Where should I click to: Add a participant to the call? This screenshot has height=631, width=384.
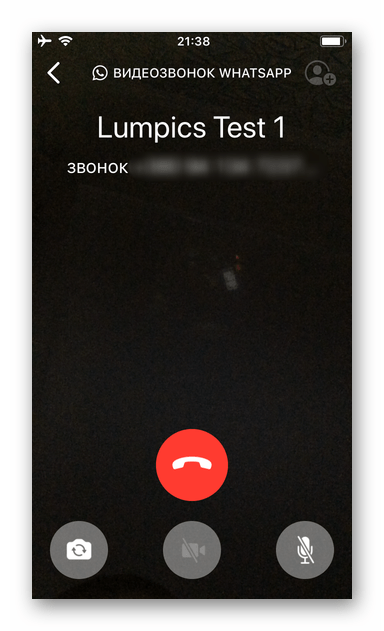click(x=320, y=73)
